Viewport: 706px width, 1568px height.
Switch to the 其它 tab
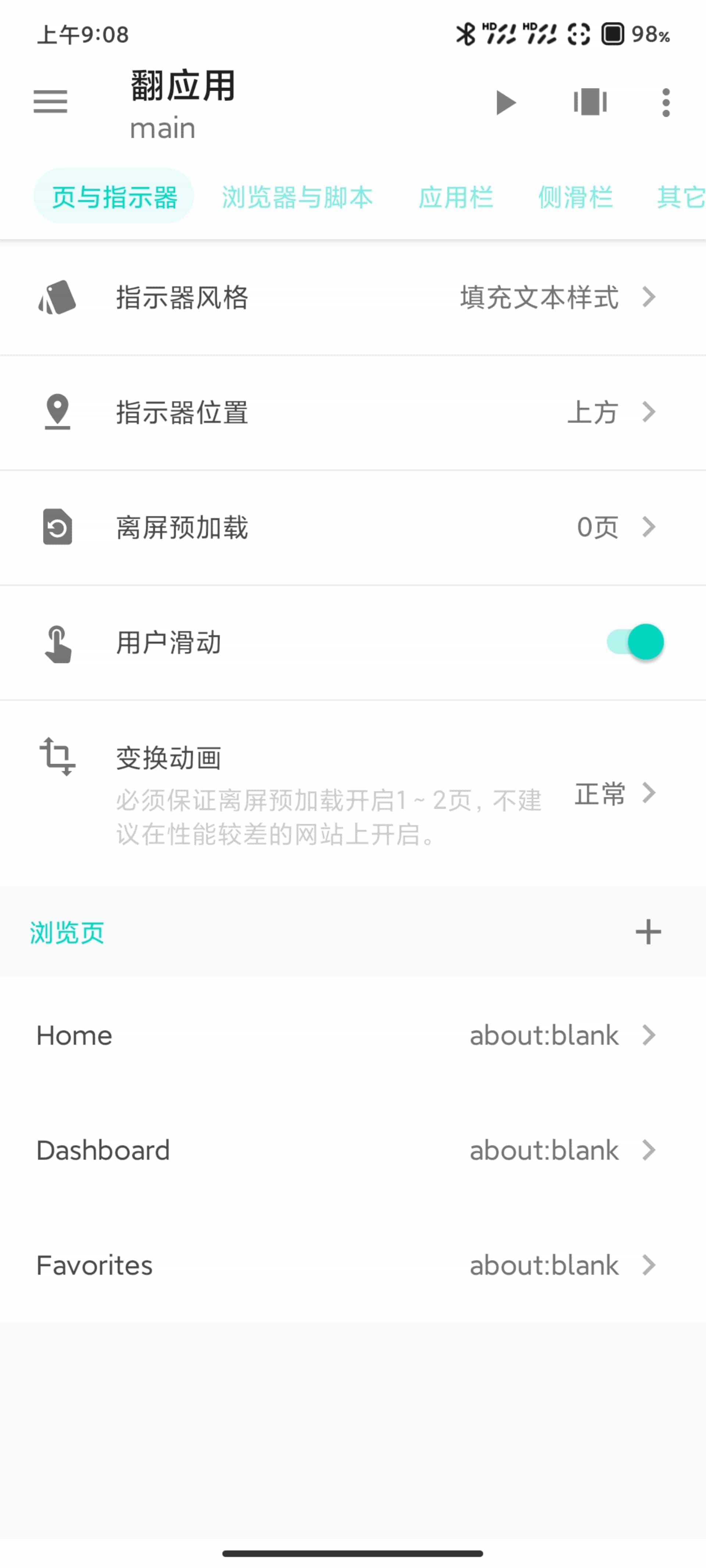(x=679, y=197)
